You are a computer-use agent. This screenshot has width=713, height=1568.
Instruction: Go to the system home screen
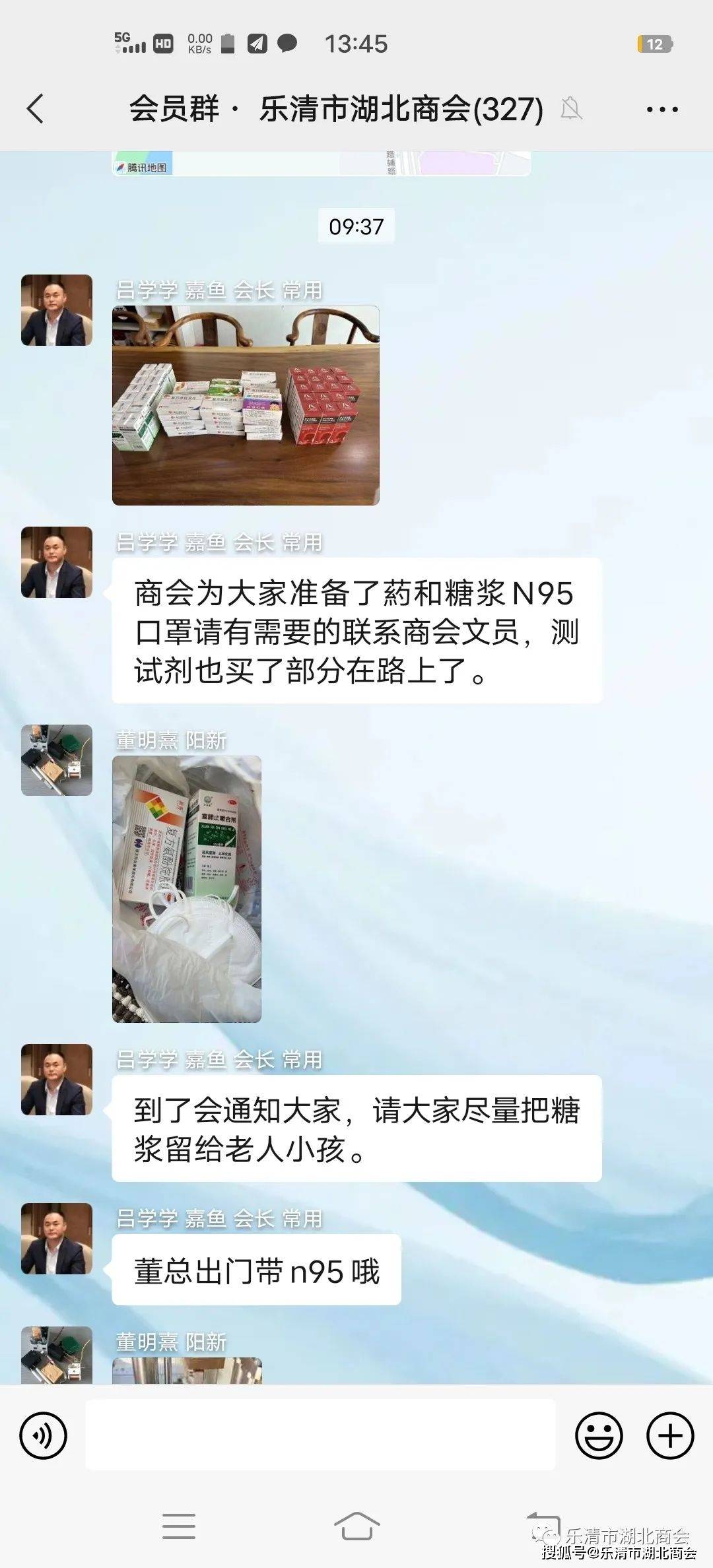click(356, 1526)
